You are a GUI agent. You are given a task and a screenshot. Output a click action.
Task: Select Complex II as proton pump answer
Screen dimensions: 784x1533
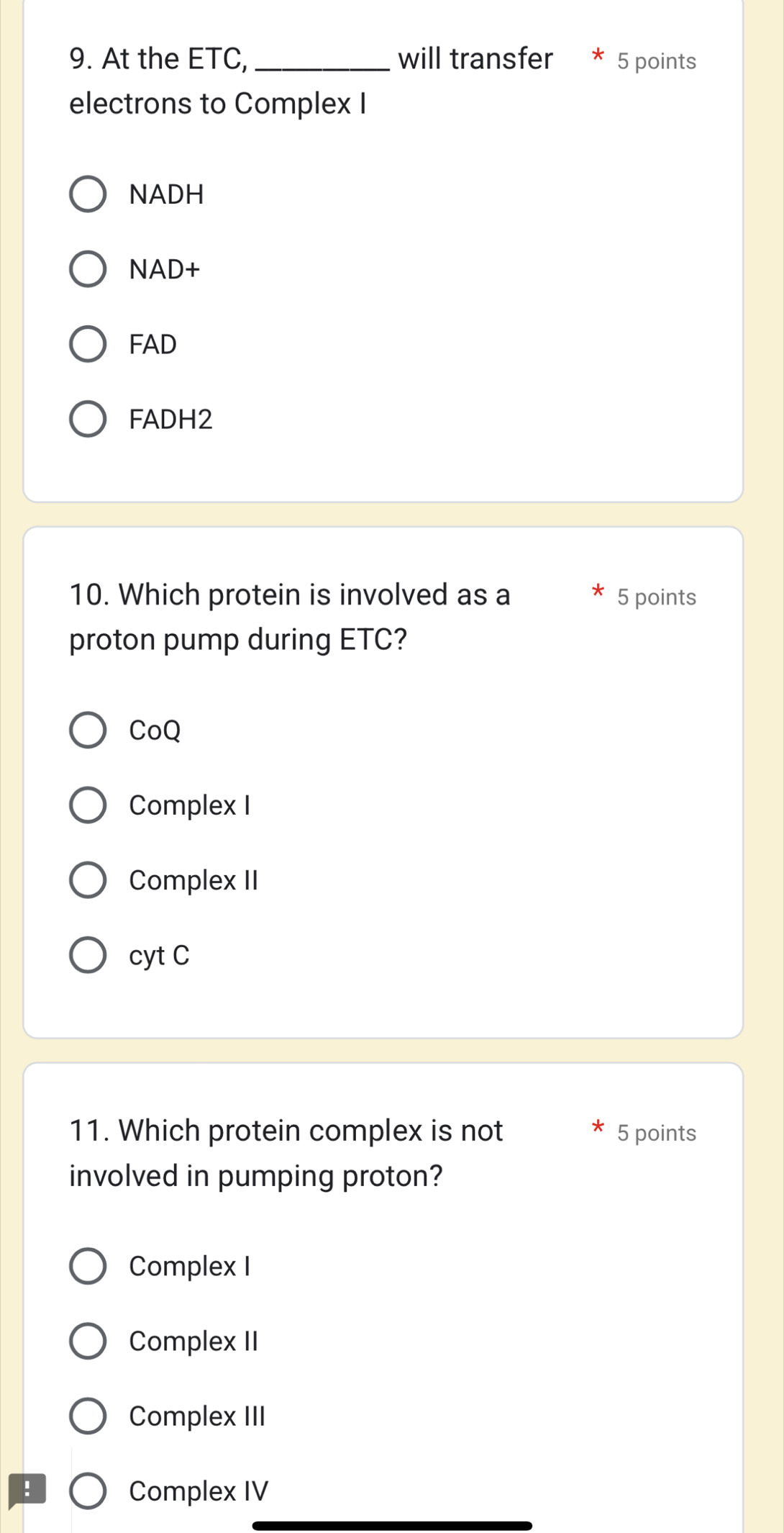click(x=88, y=879)
